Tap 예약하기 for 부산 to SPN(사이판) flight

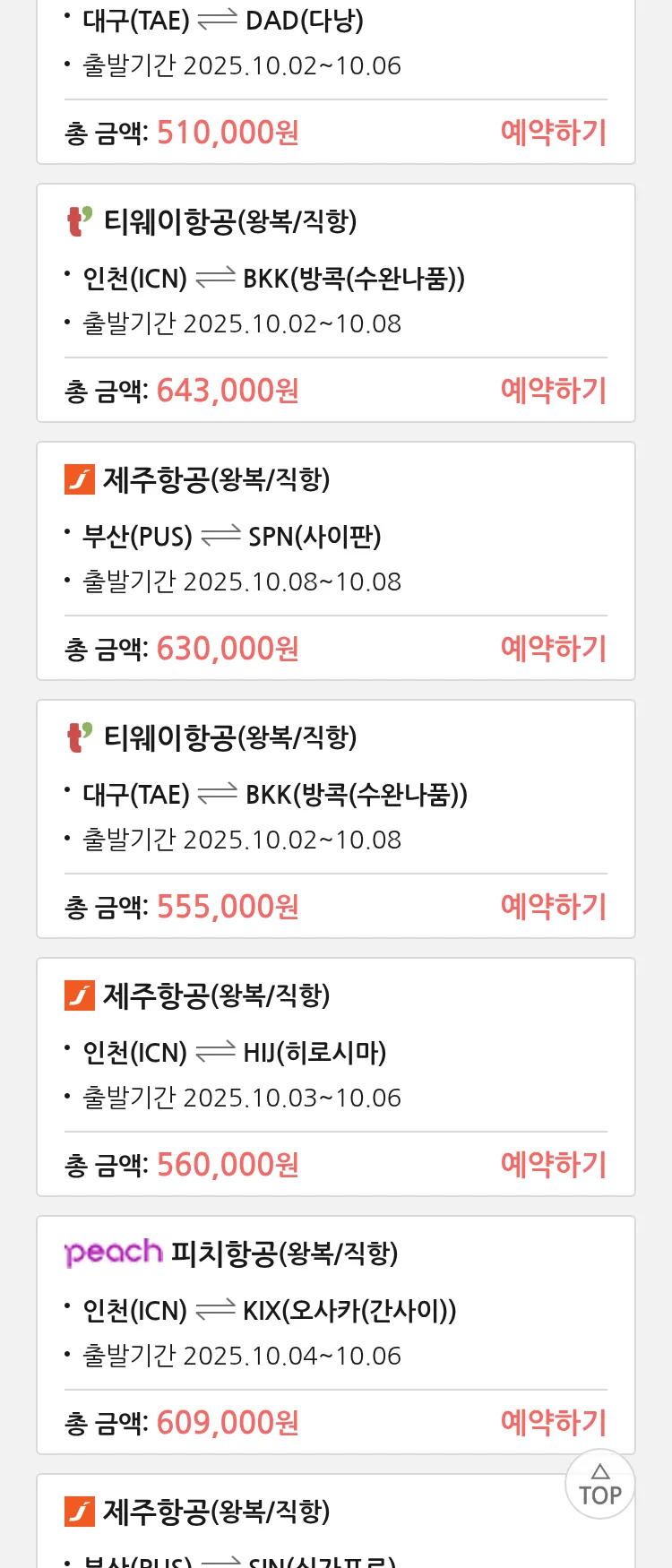pyautogui.click(x=554, y=649)
